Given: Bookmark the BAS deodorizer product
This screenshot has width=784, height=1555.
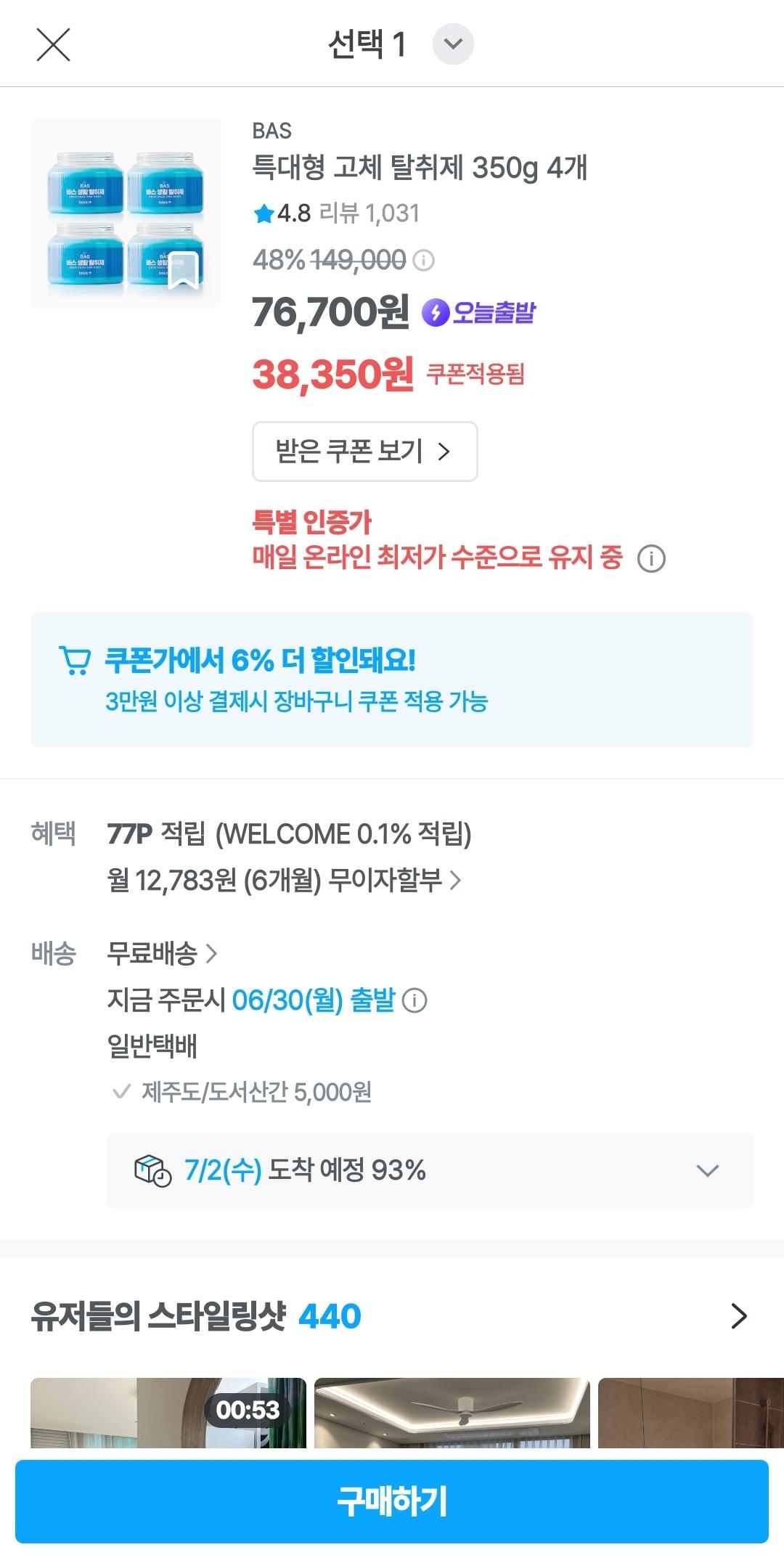Looking at the screenshot, I should (184, 271).
